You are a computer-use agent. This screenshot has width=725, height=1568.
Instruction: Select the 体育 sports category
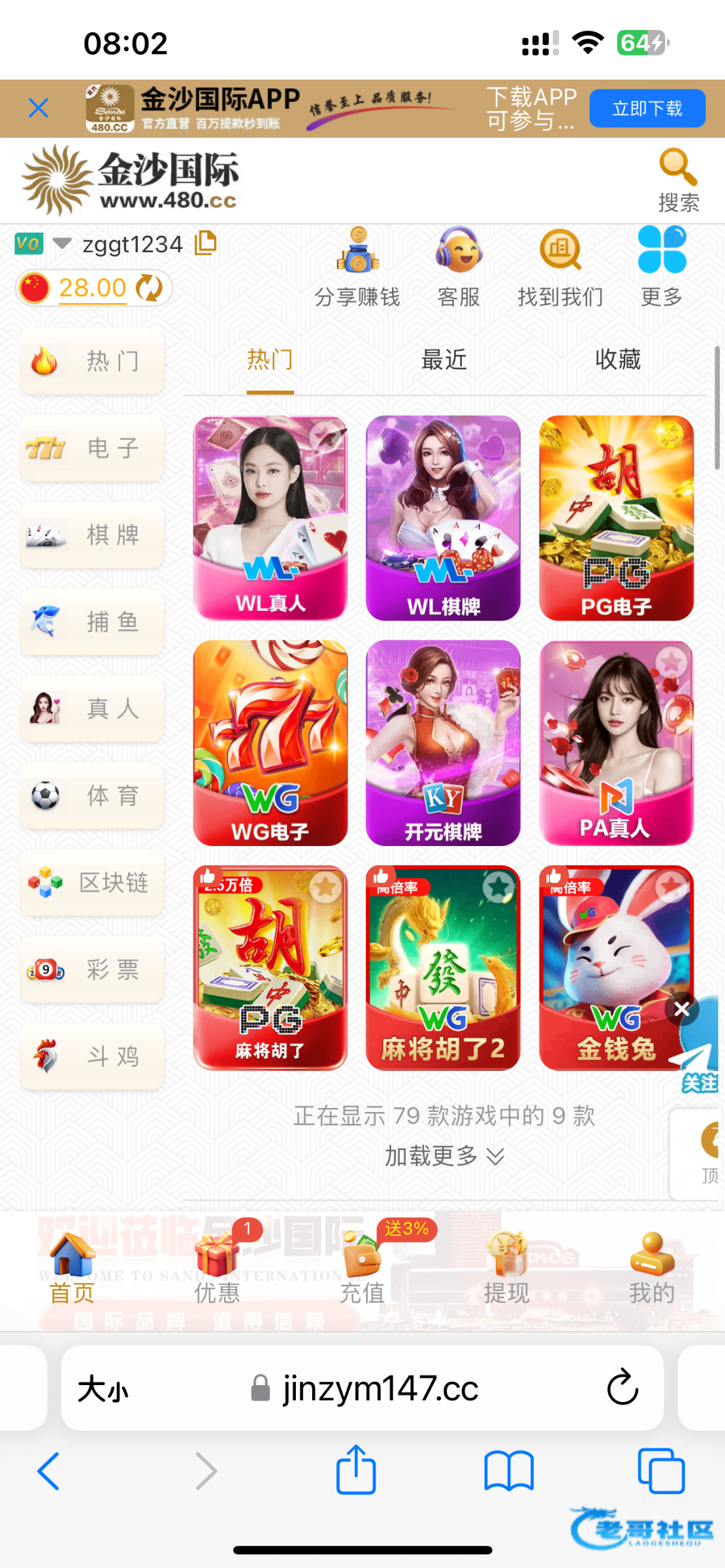click(x=91, y=796)
